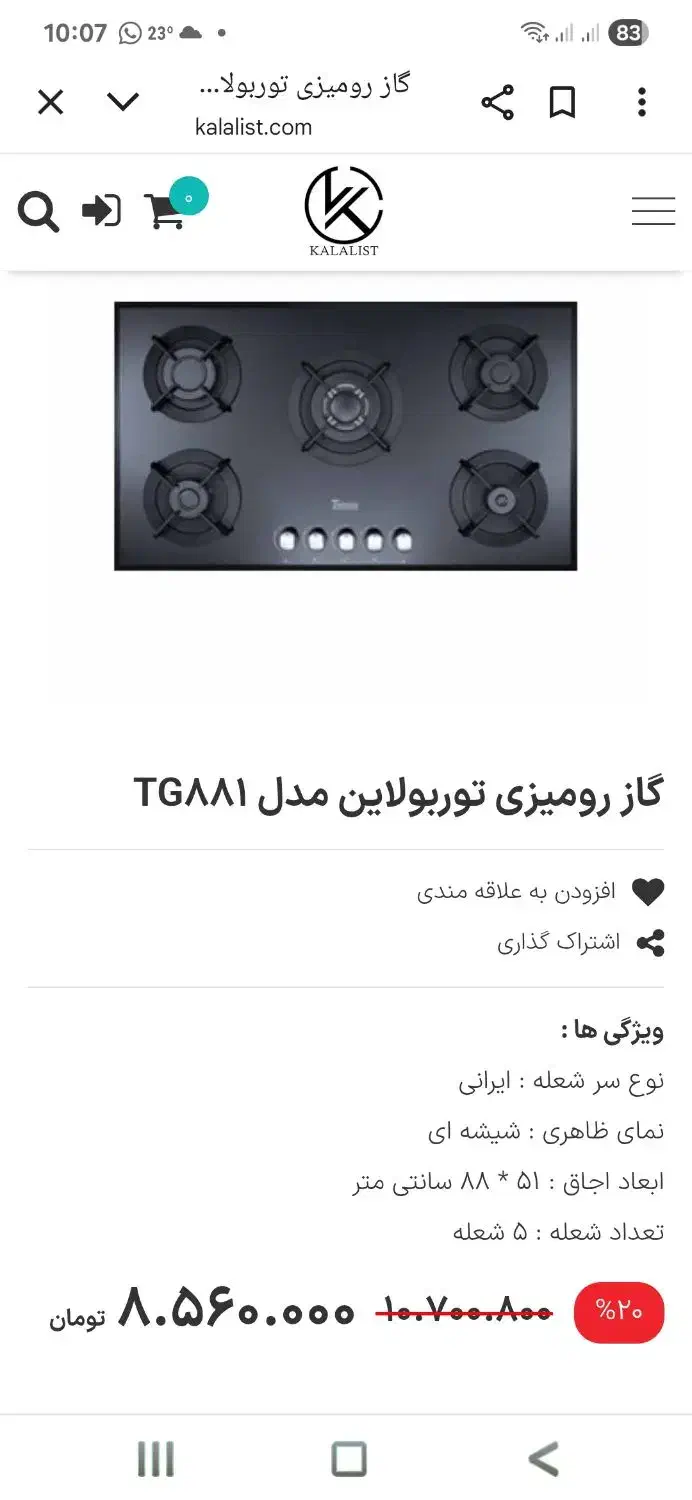Share this page using the browser share icon
Image resolution: width=692 pixels, height=1500 pixels.
pyautogui.click(x=497, y=102)
